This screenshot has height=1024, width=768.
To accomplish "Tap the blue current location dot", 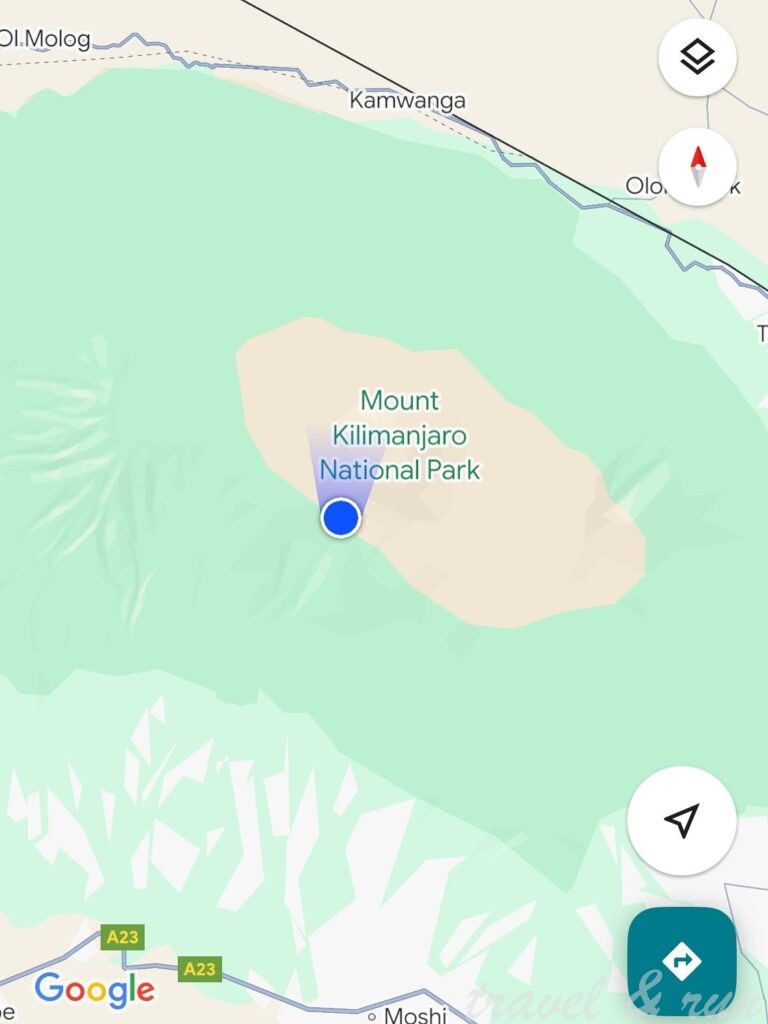I will point(340,518).
